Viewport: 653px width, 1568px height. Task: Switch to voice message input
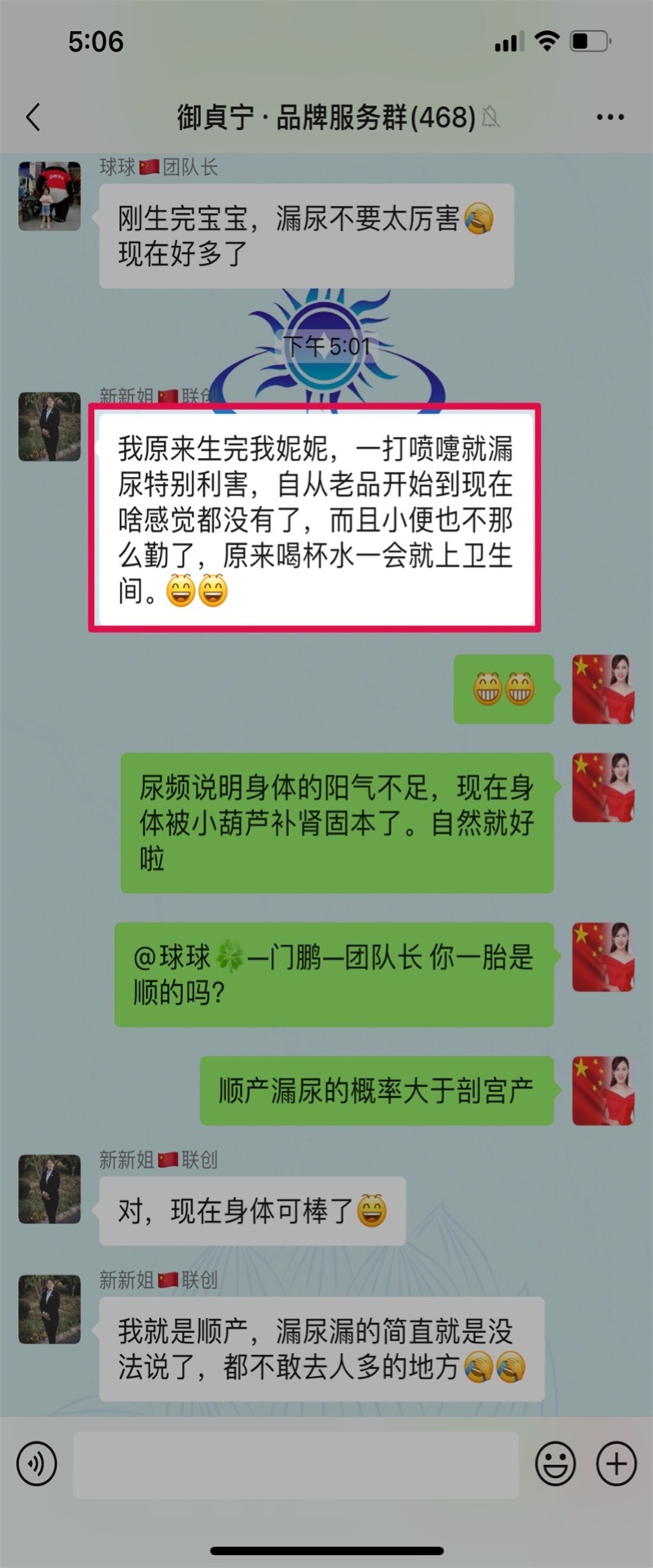pos(37,1464)
